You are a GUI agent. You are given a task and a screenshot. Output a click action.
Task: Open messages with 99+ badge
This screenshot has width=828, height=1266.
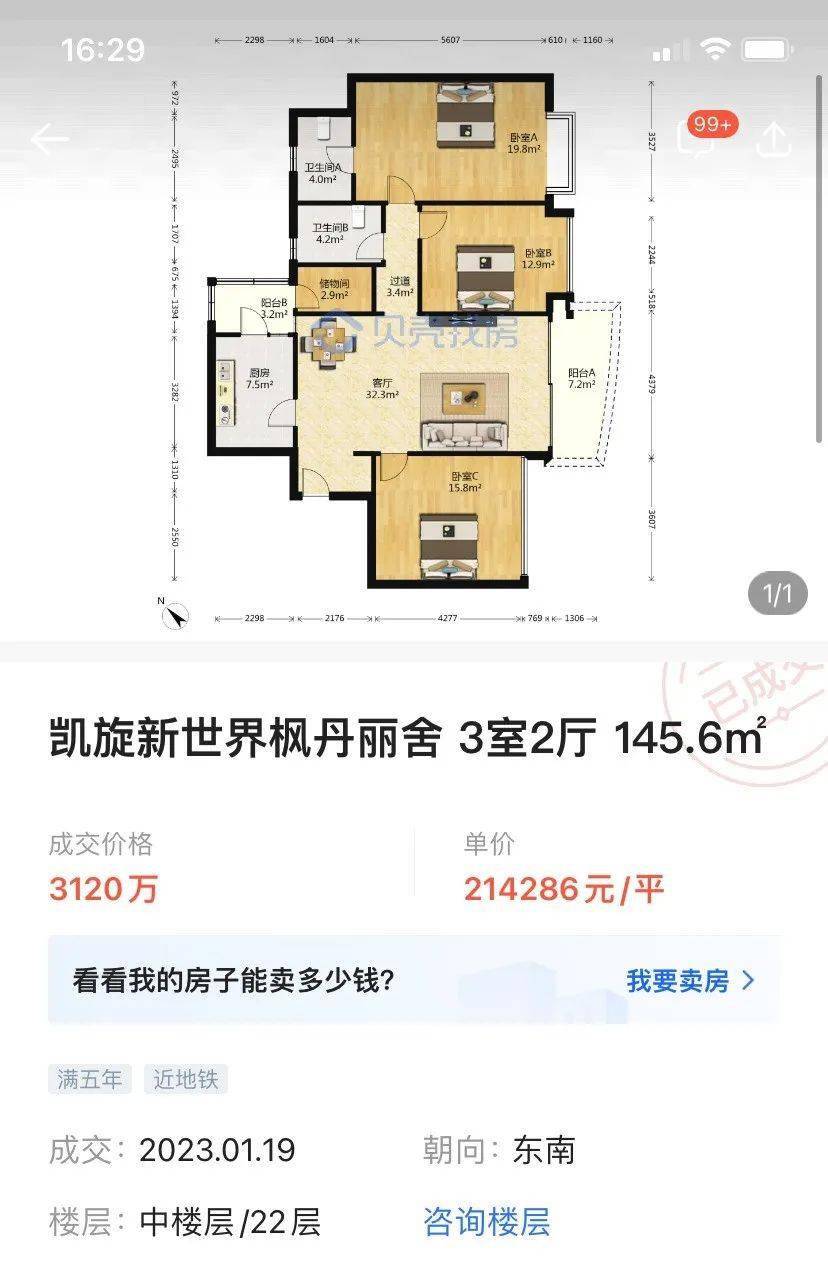click(x=697, y=137)
